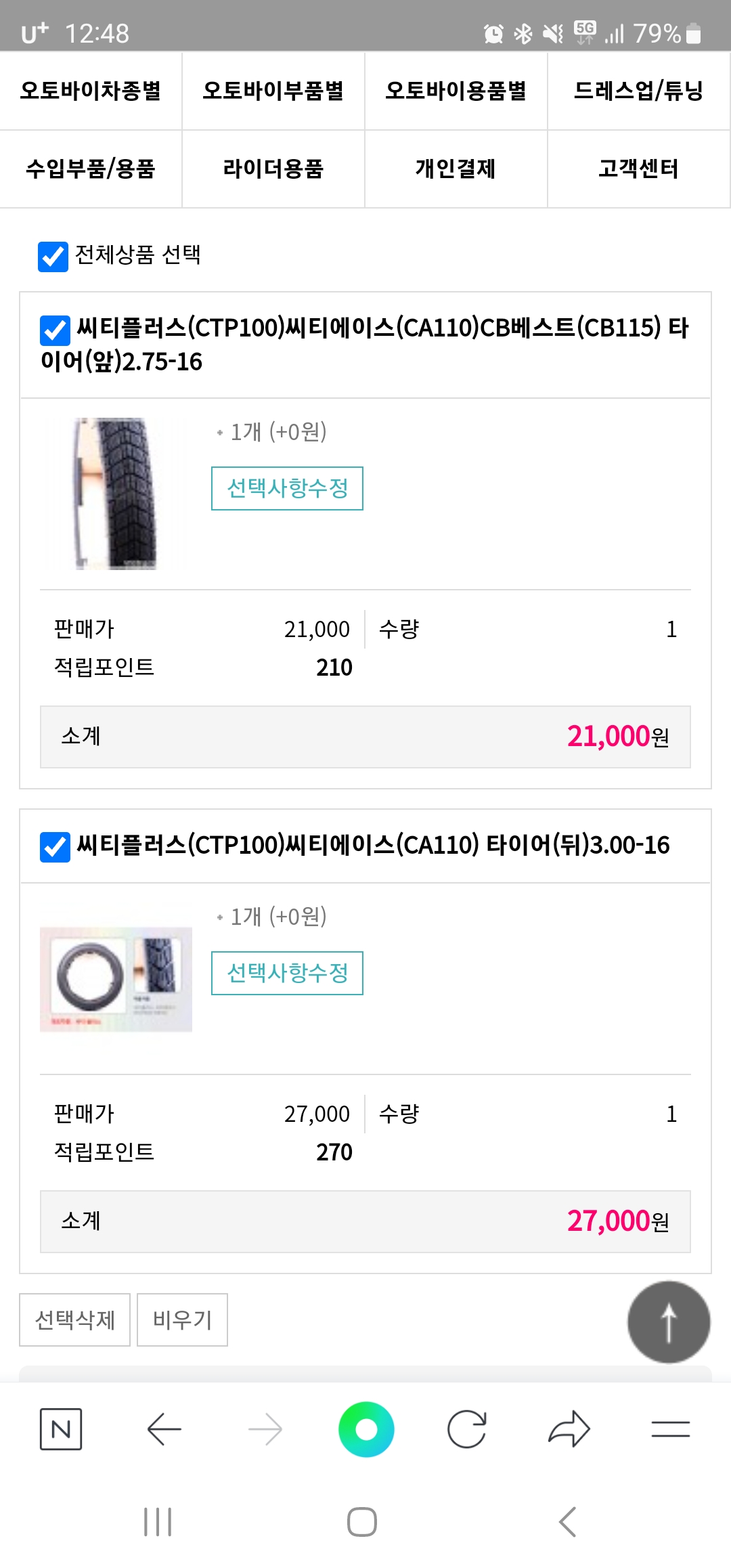This screenshot has width=731, height=1568.
Task: Share this page from browser toolbar
Action: [x=569, y=1429]
